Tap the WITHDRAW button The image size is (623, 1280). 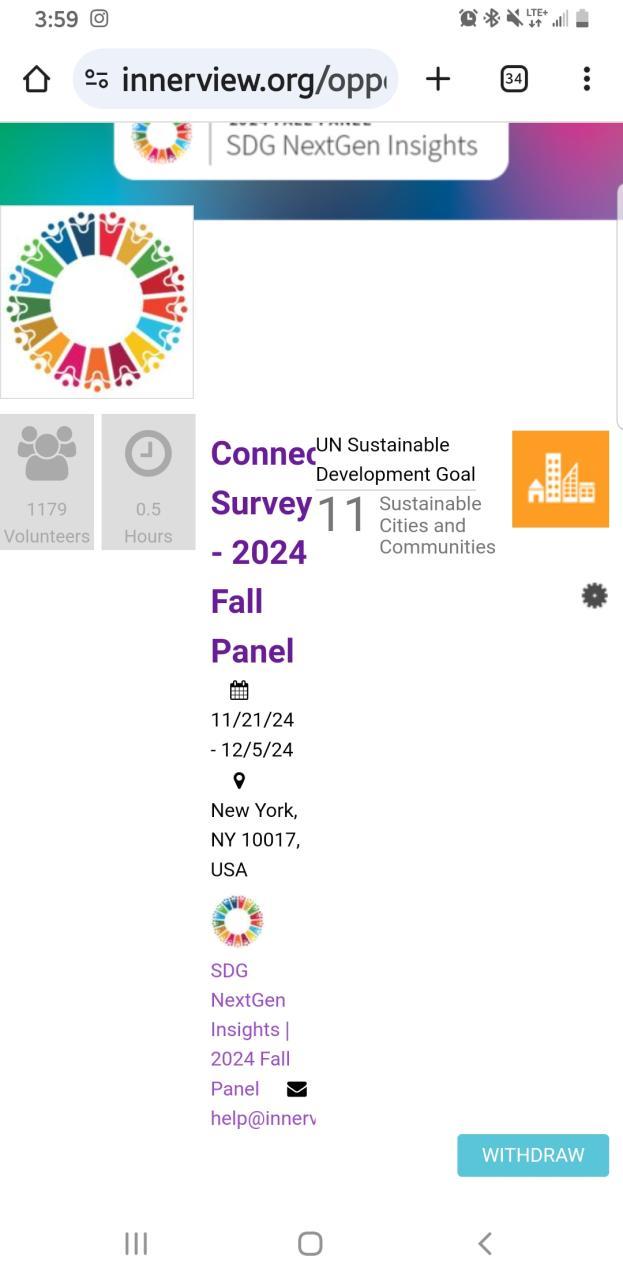[x=533, y=1155]
